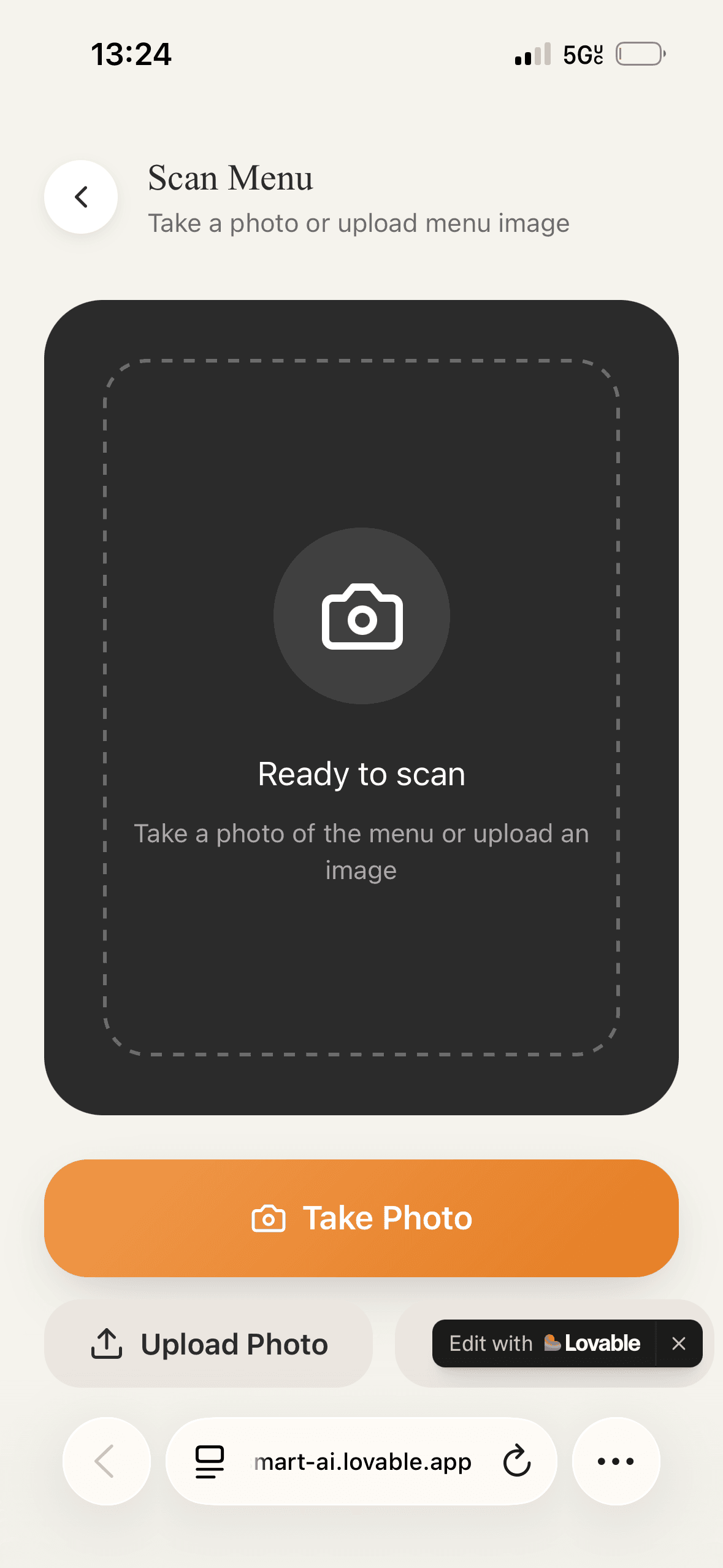
Task: Go back from the Scan Menu screen
Action: point(81,197)
